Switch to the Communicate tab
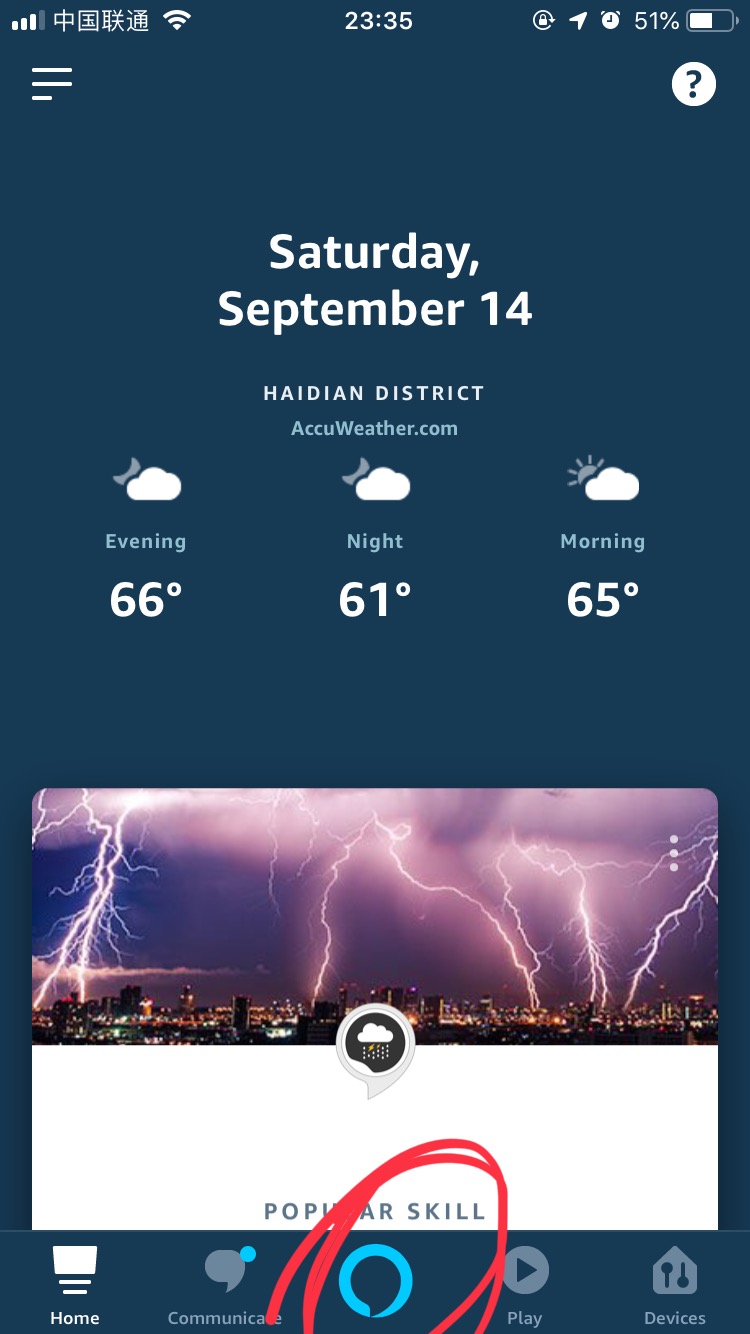The height and width of the screenshot is (1334, 750). (x=225, y=1286)
